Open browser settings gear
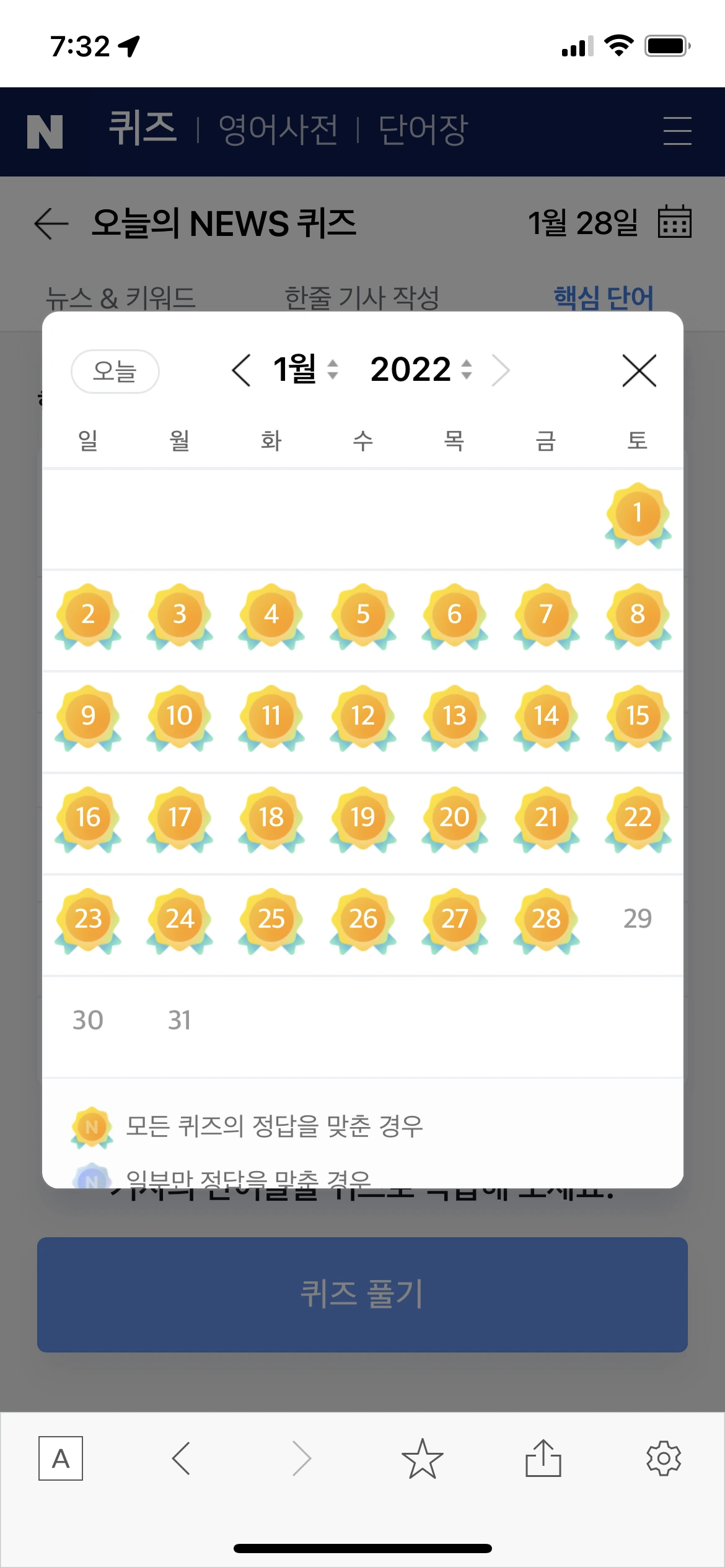The image size is (725, 1568). (664, 1458)
